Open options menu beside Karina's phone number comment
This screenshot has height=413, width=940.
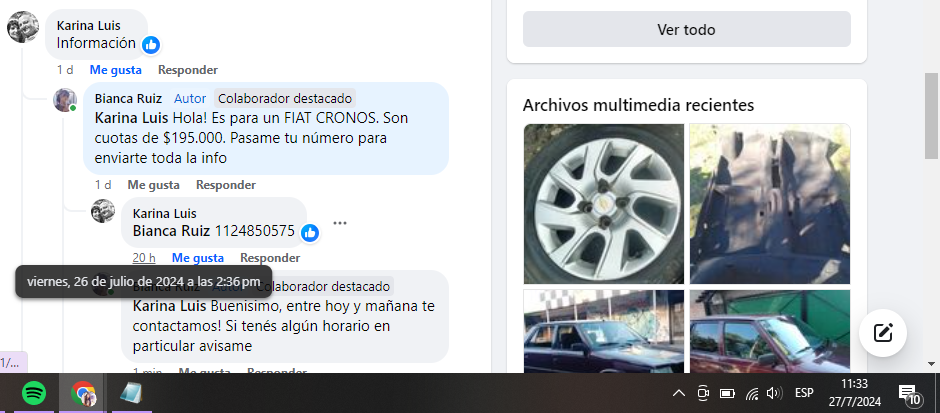(340, 223)
